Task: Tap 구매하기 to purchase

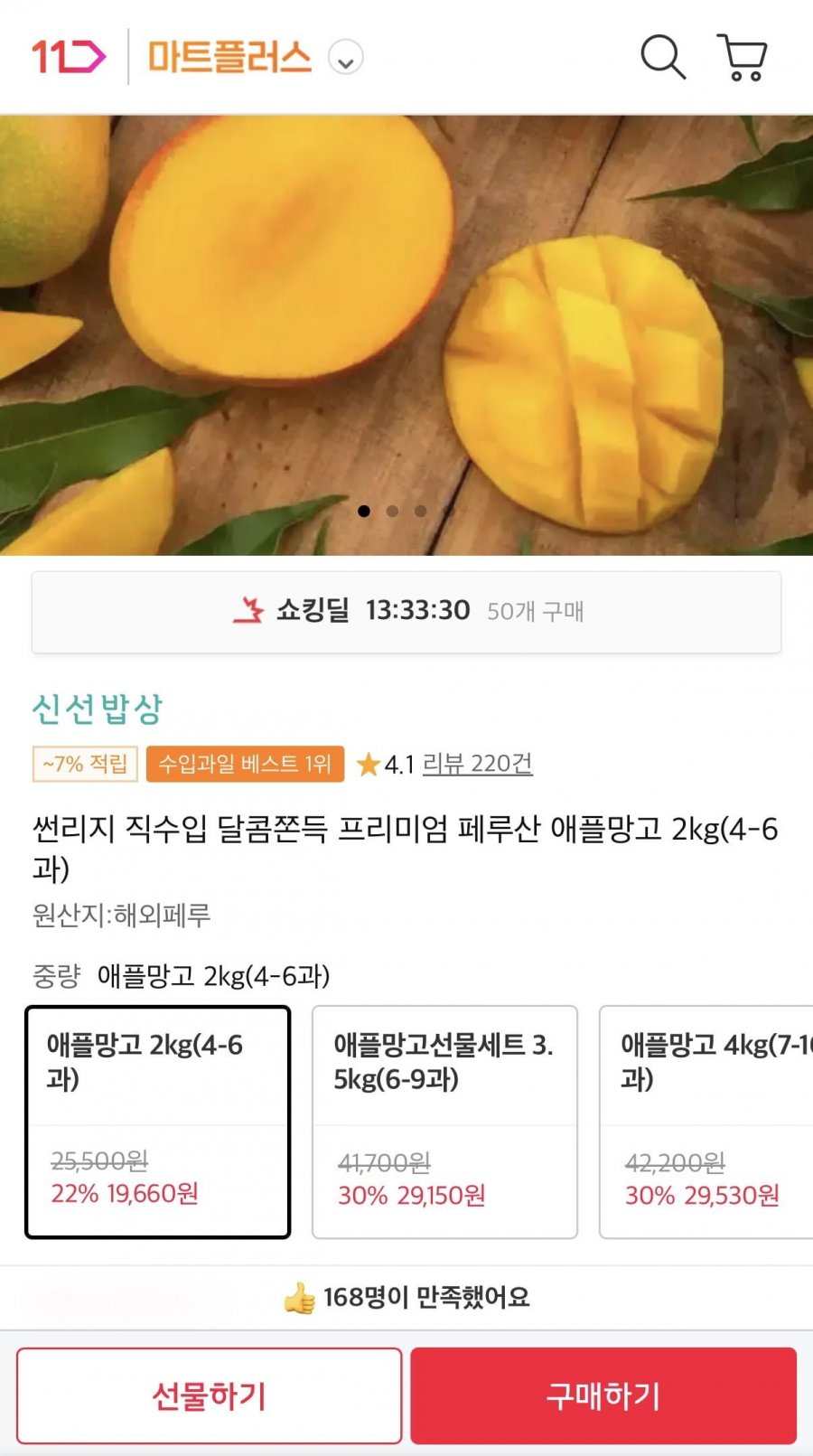Action: [603, 1395]
